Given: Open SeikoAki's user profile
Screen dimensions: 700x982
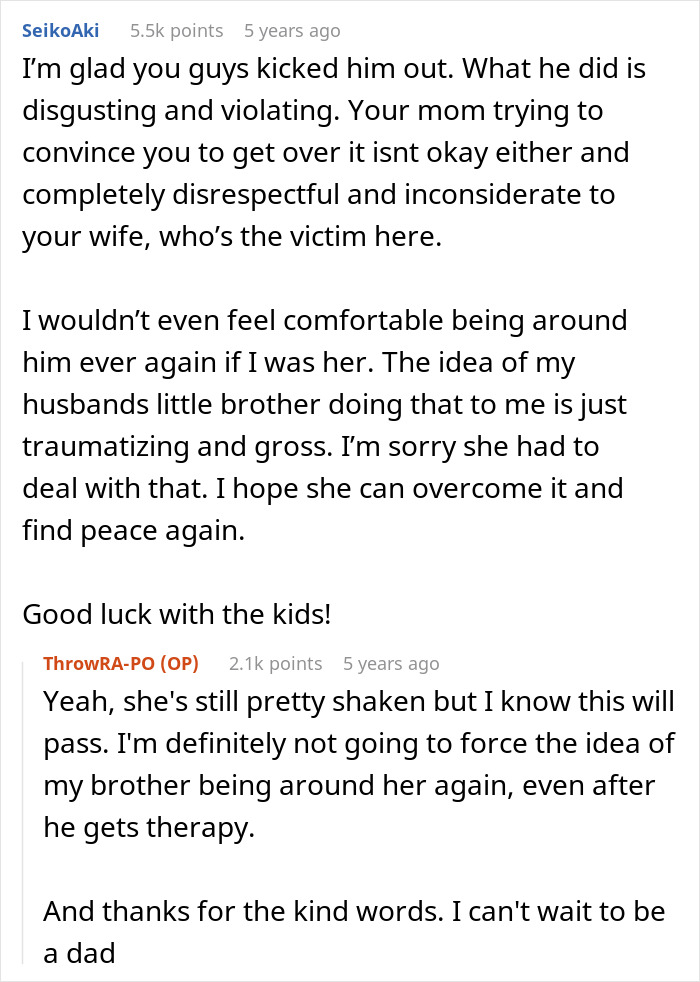Looking at the screenshot, I should [63, 31].
